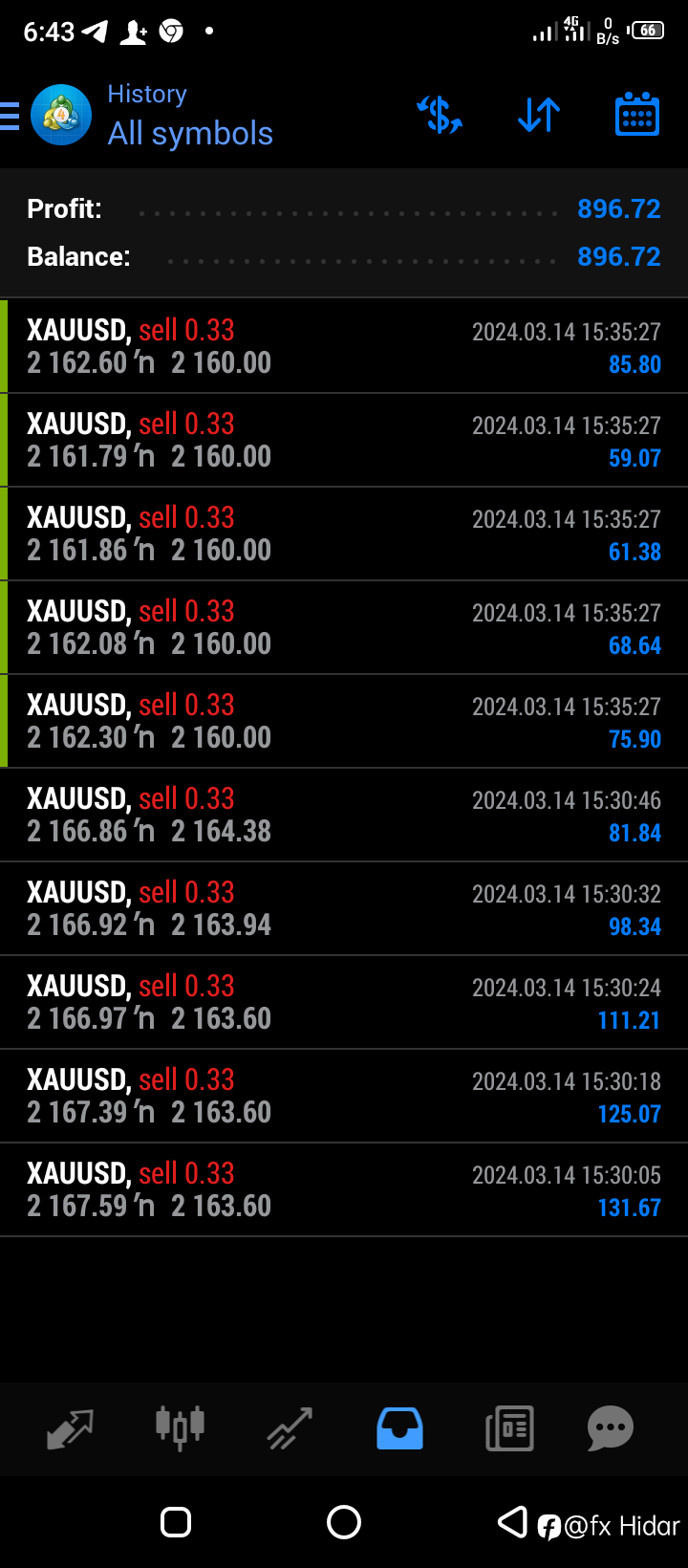Switch to the Quotes tab
688x1568 pixels.
71,1428
